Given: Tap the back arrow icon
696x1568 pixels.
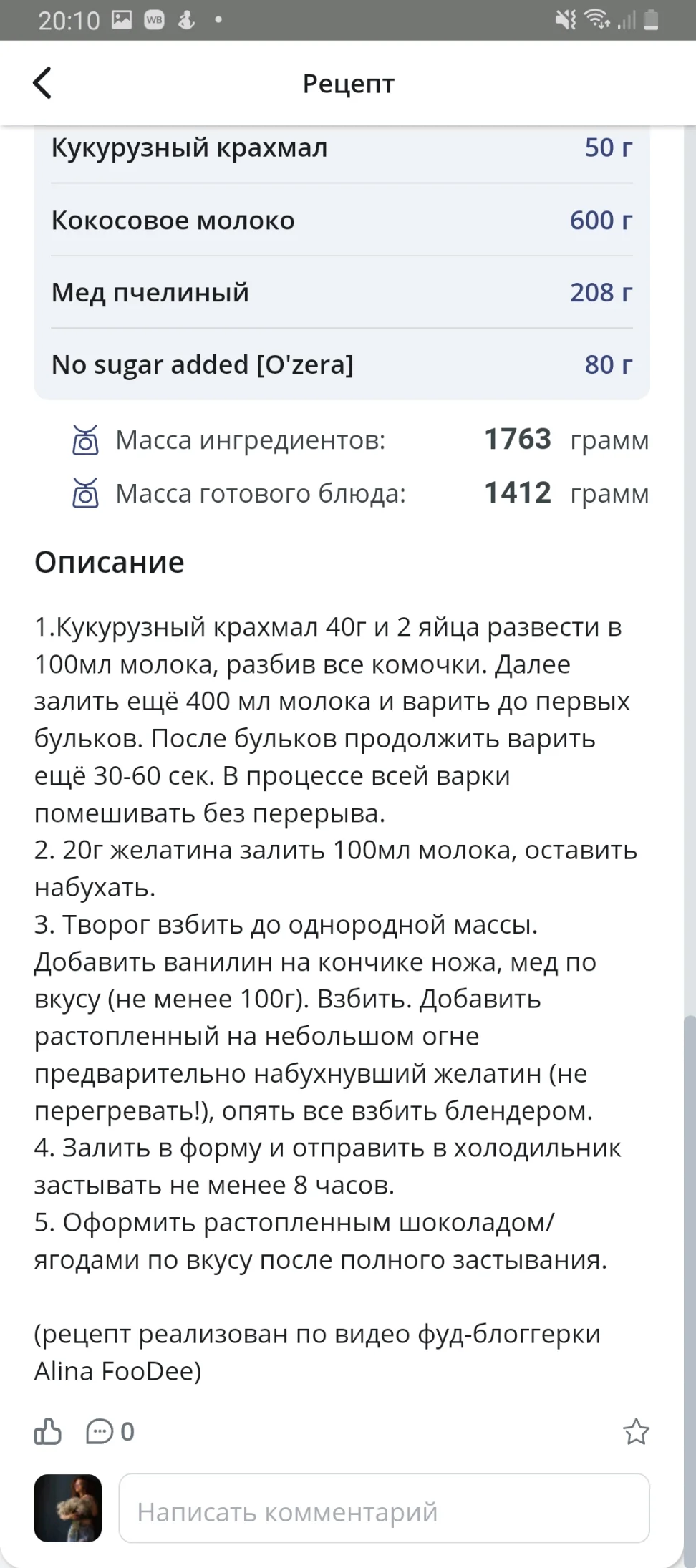Looking at the screenshot, I should pyautogui.click(x=43, y=82).
